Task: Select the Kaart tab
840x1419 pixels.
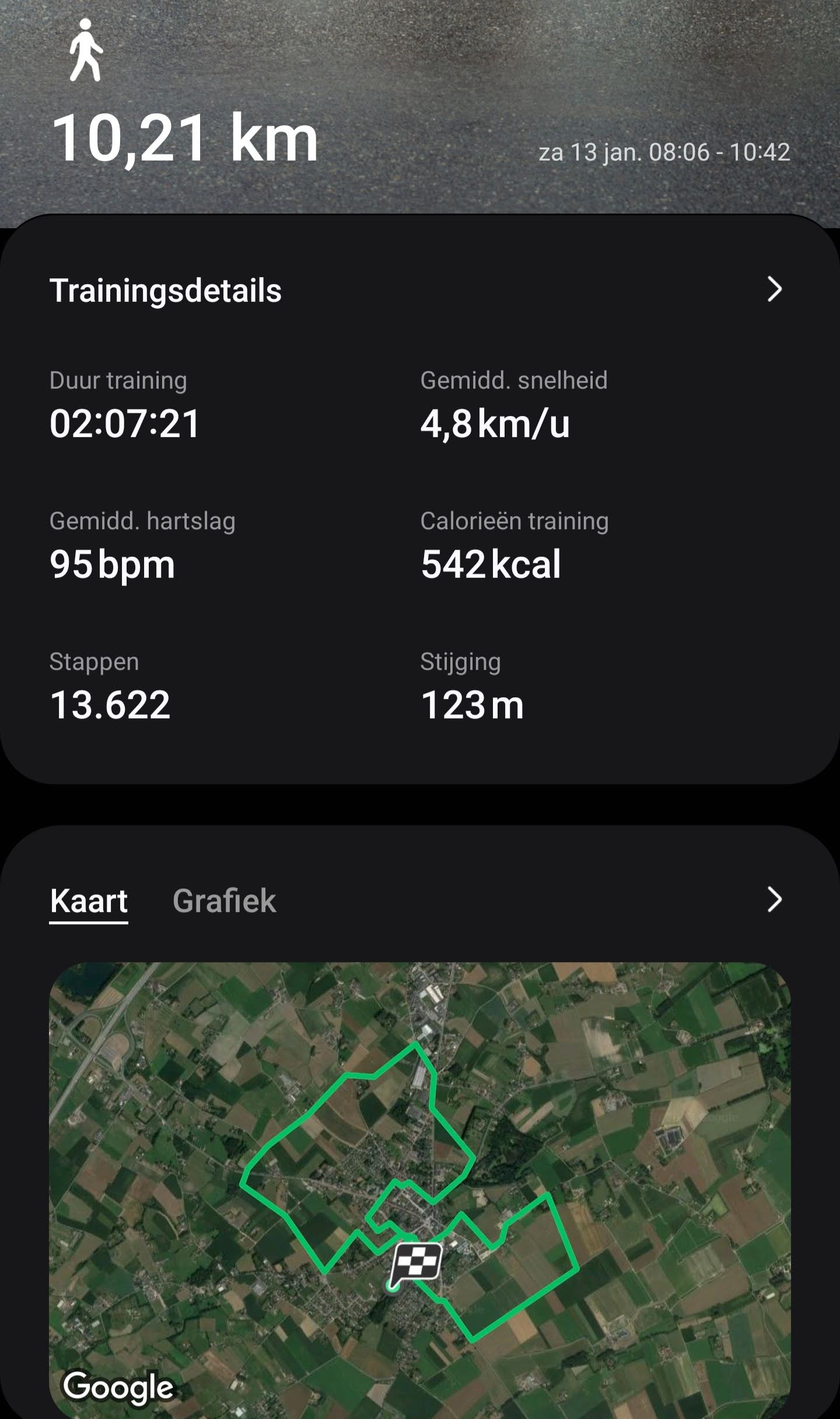Action: pyautogui.click(x=89, y=901)
